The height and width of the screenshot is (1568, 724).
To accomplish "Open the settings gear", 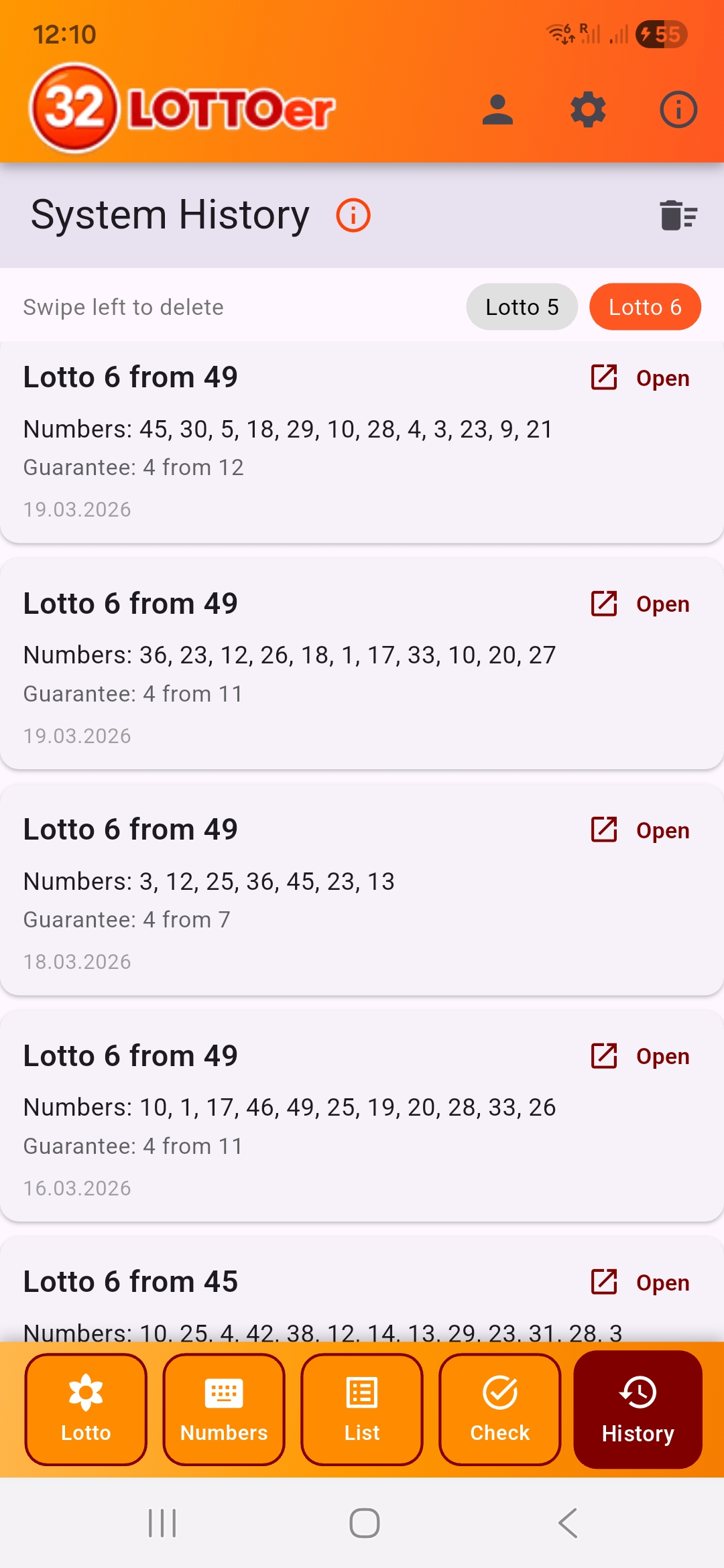I will pos(588,110).
